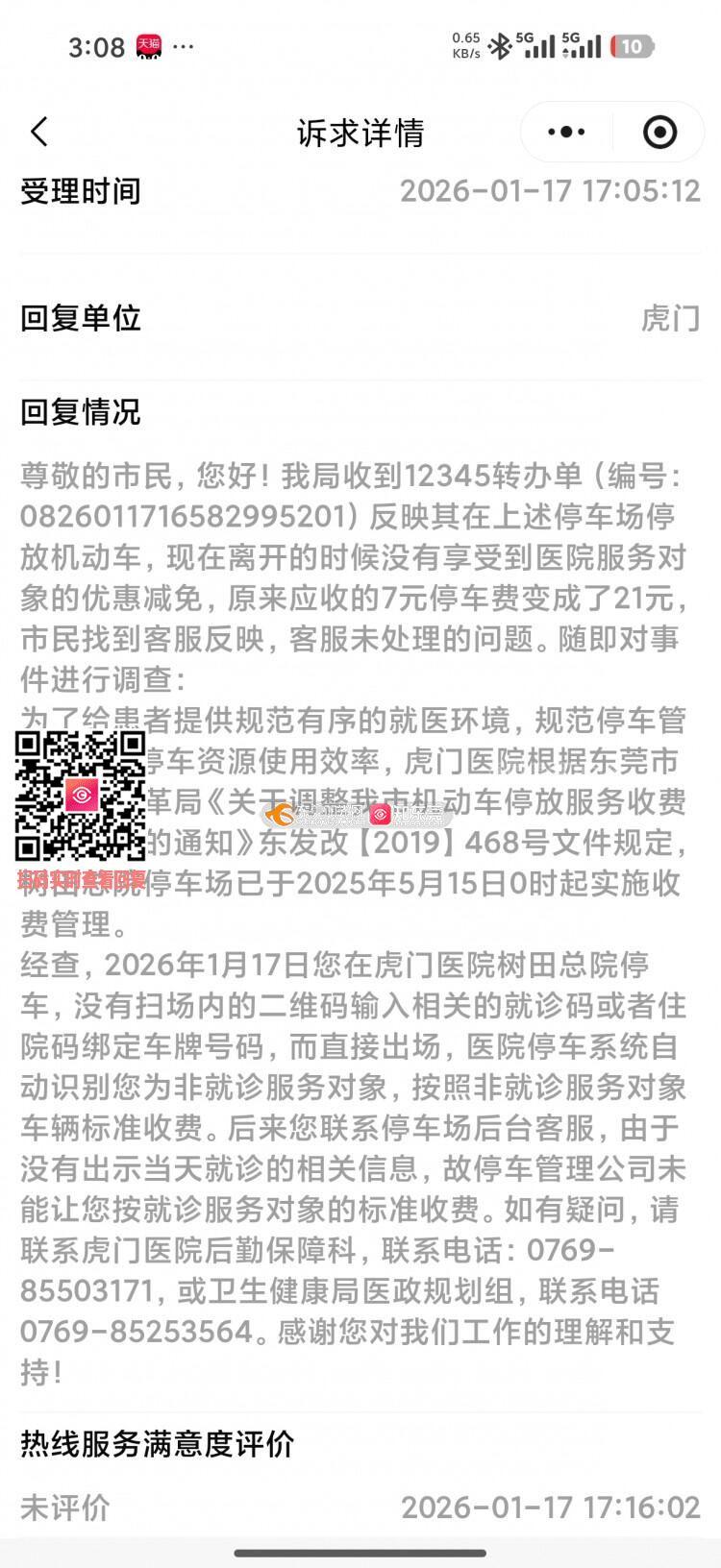Image resolution: width=721 pixels, height=1568 pixels.
Task: Open the mini program more-options menu
Action: (566, 132)
